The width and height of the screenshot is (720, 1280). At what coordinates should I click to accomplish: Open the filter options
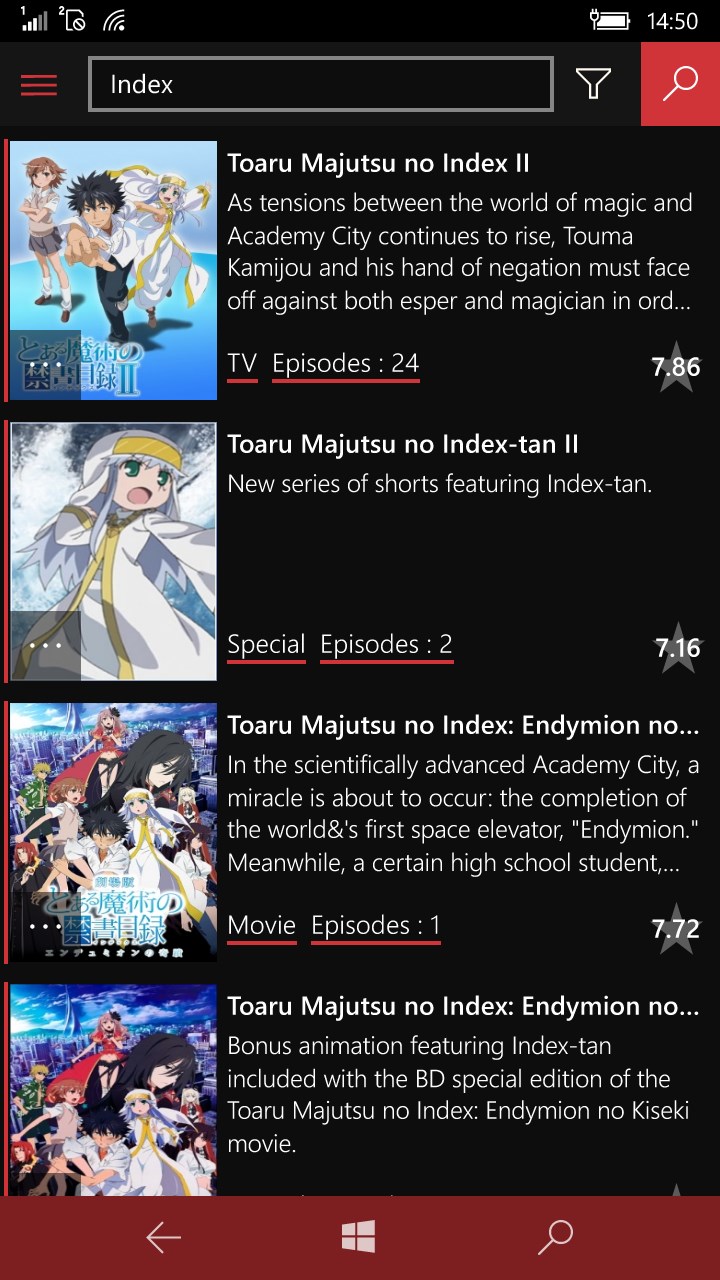(x=594, y=84)
